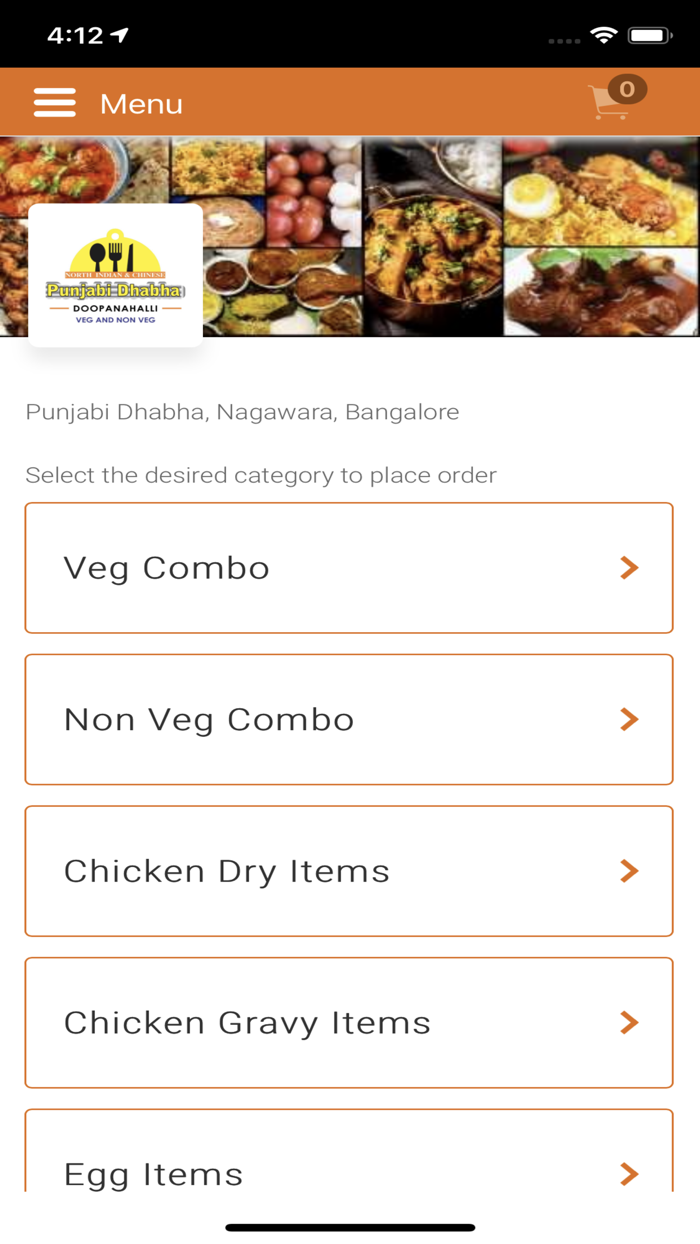View Chicken Gravy Items
This screenshot has height=1244, width=700.
tap(349, 1023)
